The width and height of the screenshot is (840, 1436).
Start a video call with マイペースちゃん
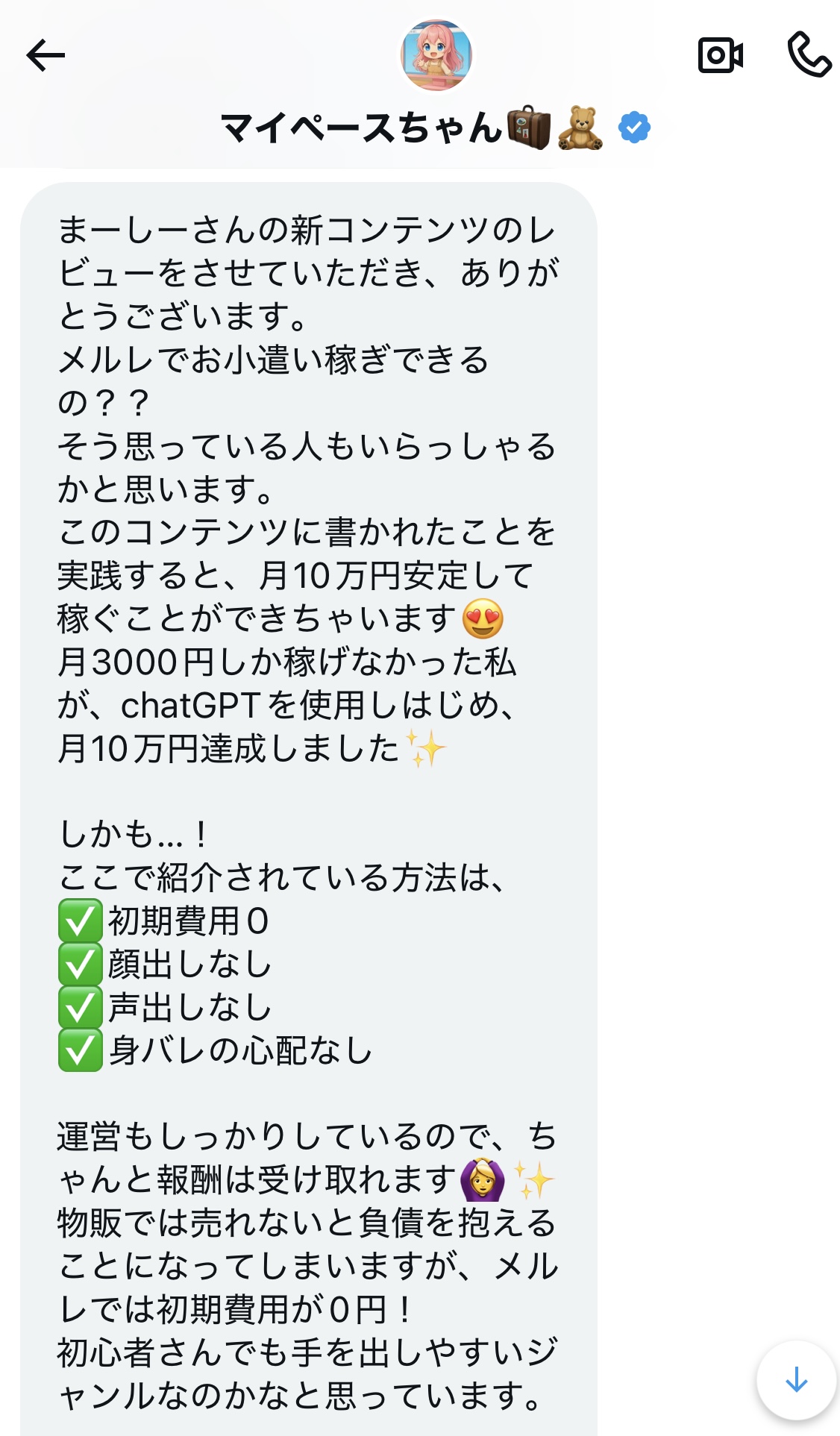point(720,55)
